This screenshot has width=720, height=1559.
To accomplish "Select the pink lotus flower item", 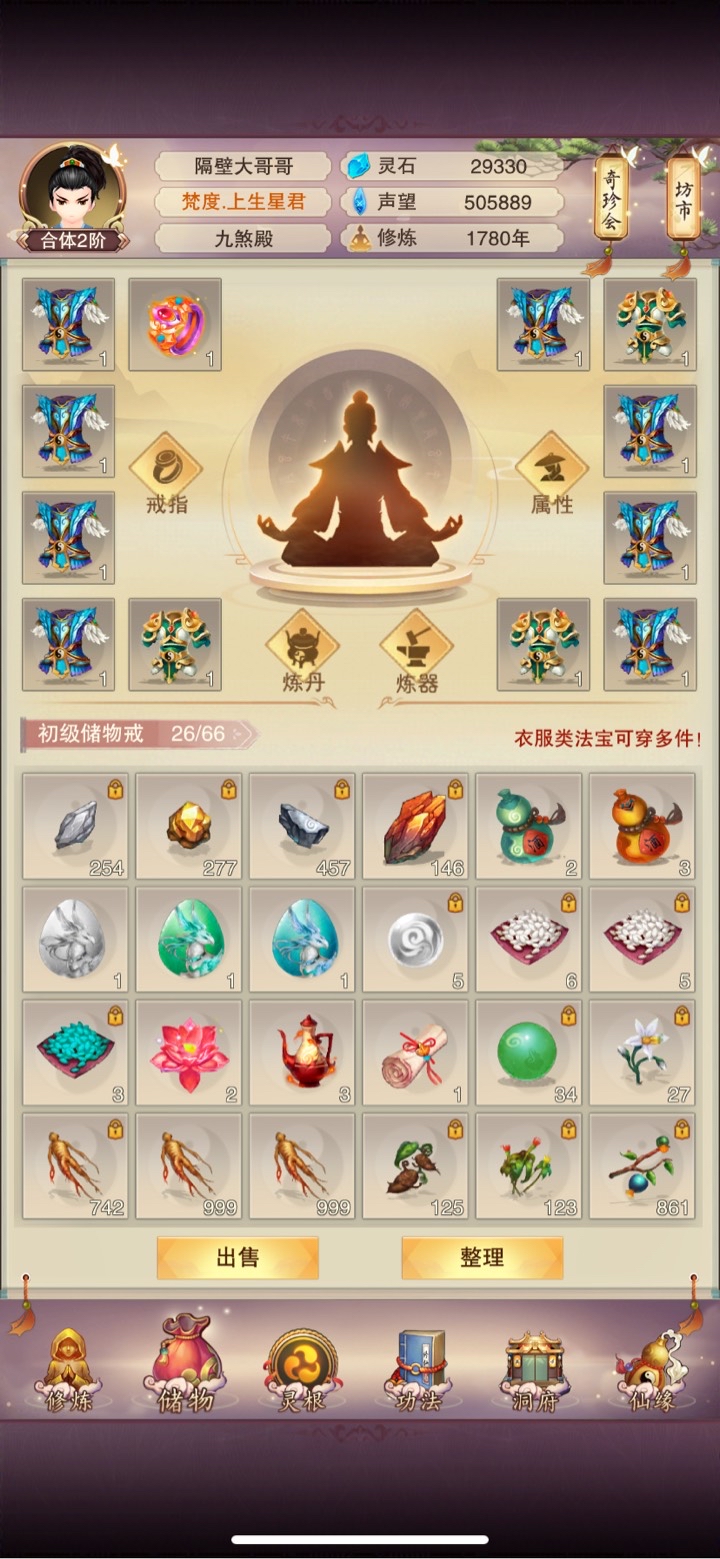I will pos(188,1053).
